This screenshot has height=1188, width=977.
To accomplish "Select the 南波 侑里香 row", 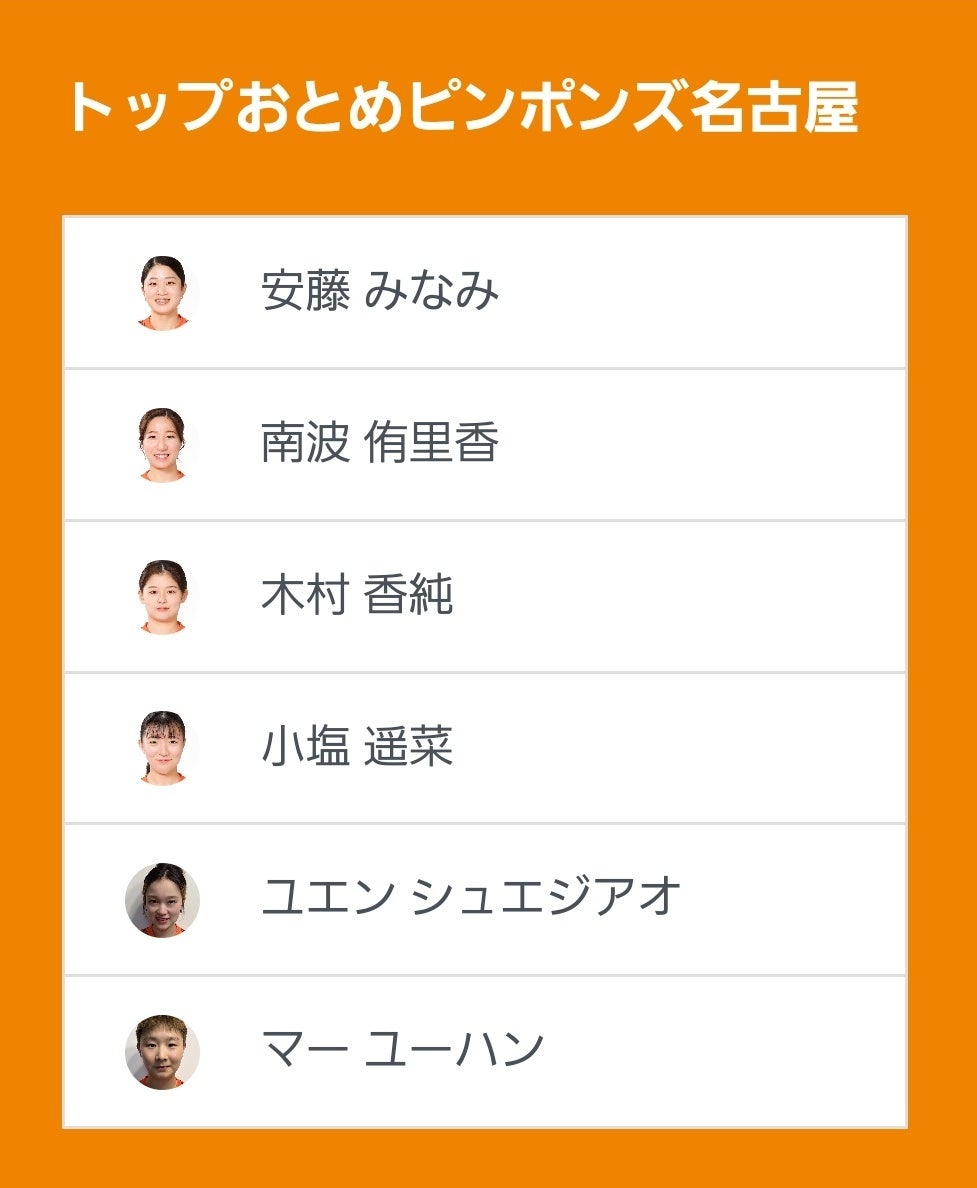I will coord(380,444).
